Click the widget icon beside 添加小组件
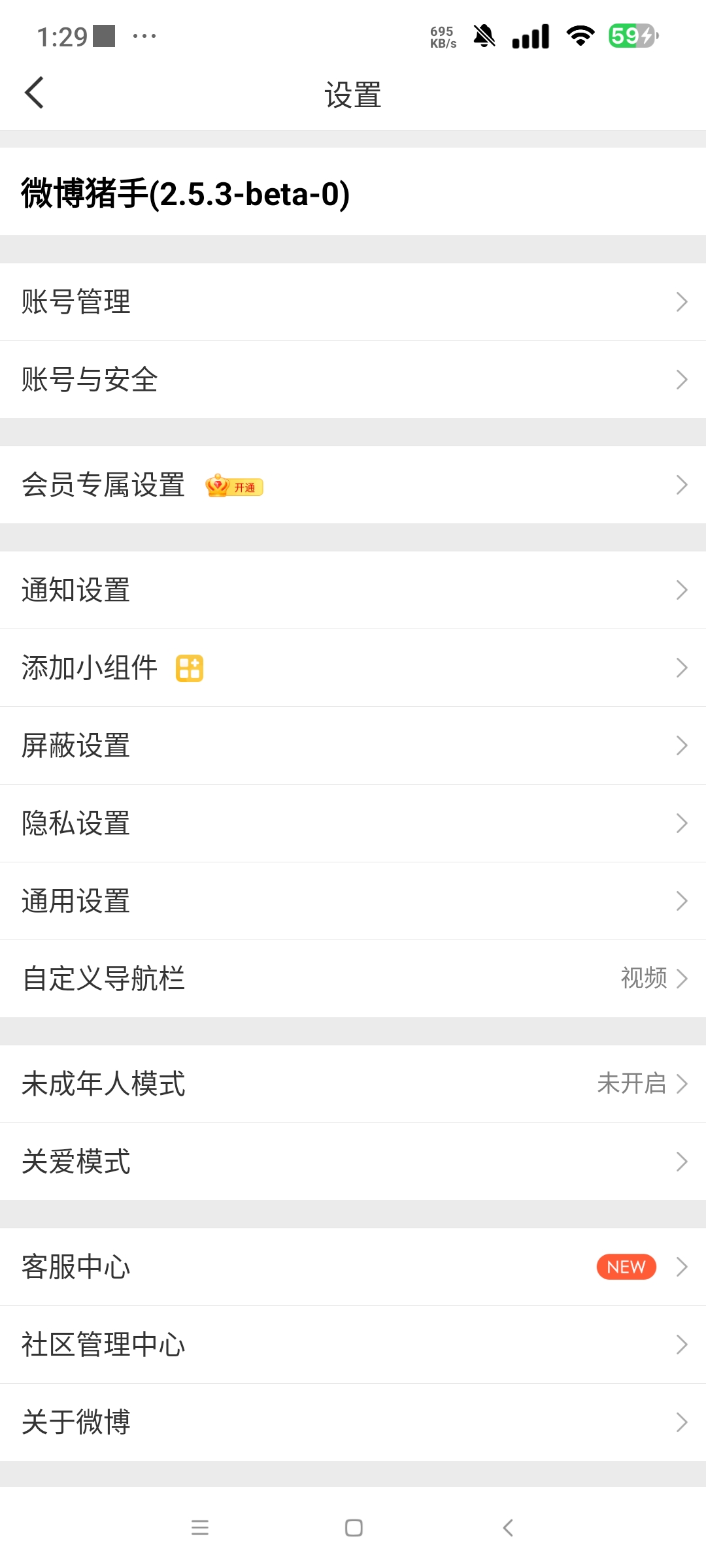This screenshot has height=1568, width=706. coord(190,668)
